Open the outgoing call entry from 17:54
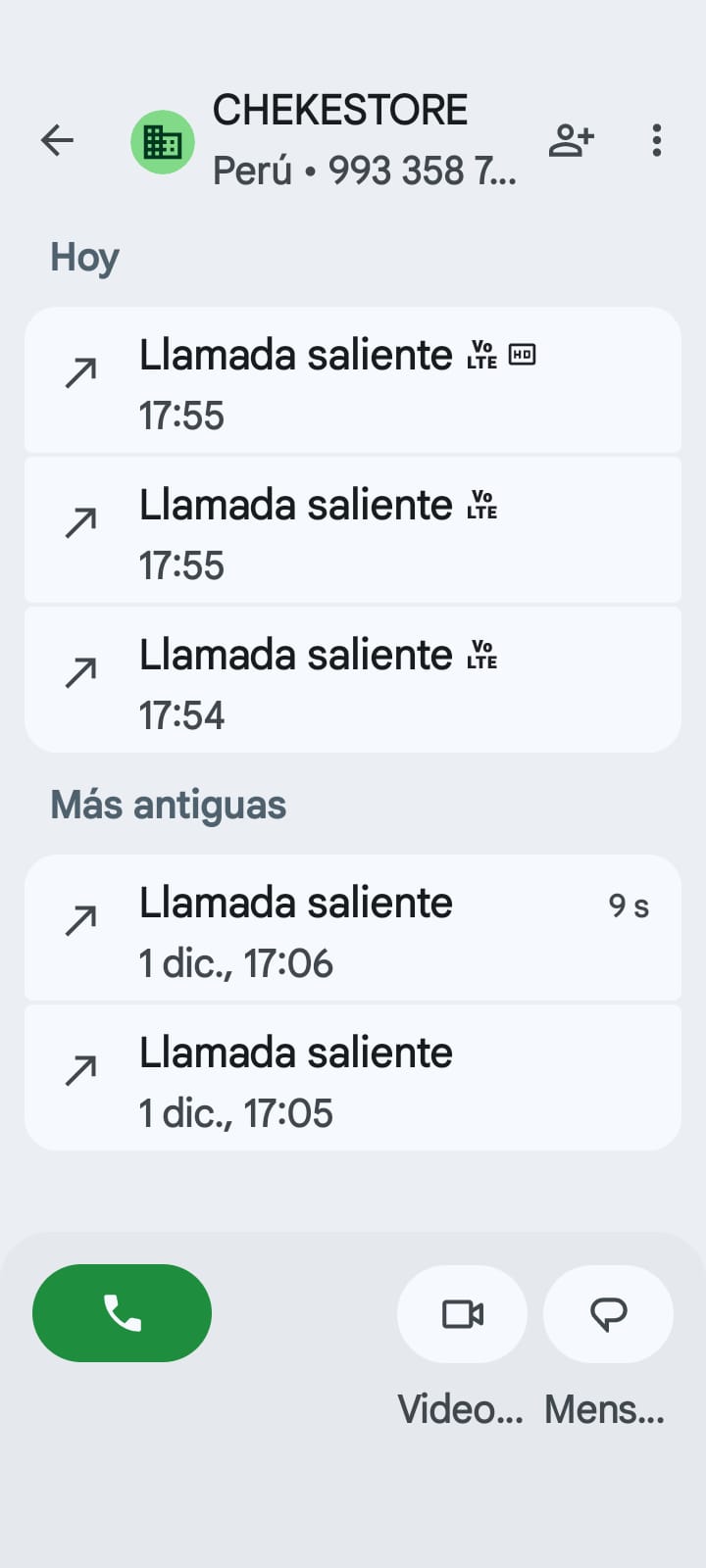This screenshot has height=1568, width=706. click(x=353, y=681)
